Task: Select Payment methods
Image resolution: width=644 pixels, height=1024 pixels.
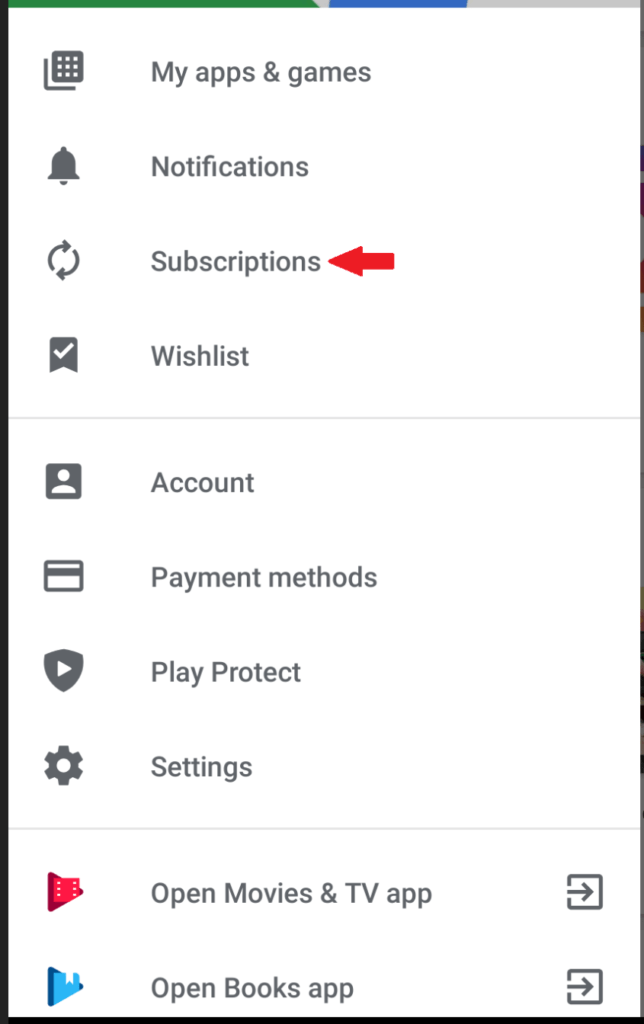Action: coord(263,578)
